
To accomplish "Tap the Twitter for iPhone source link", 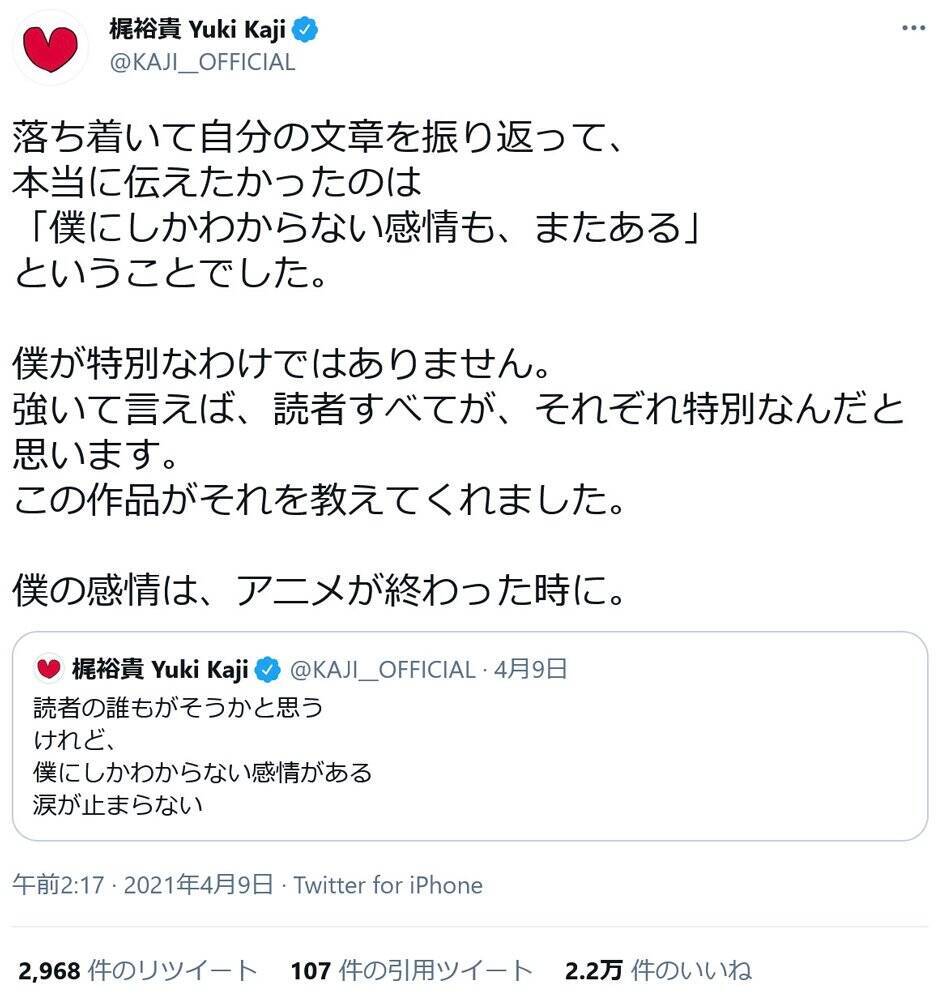I will click(x=388, y=885).
